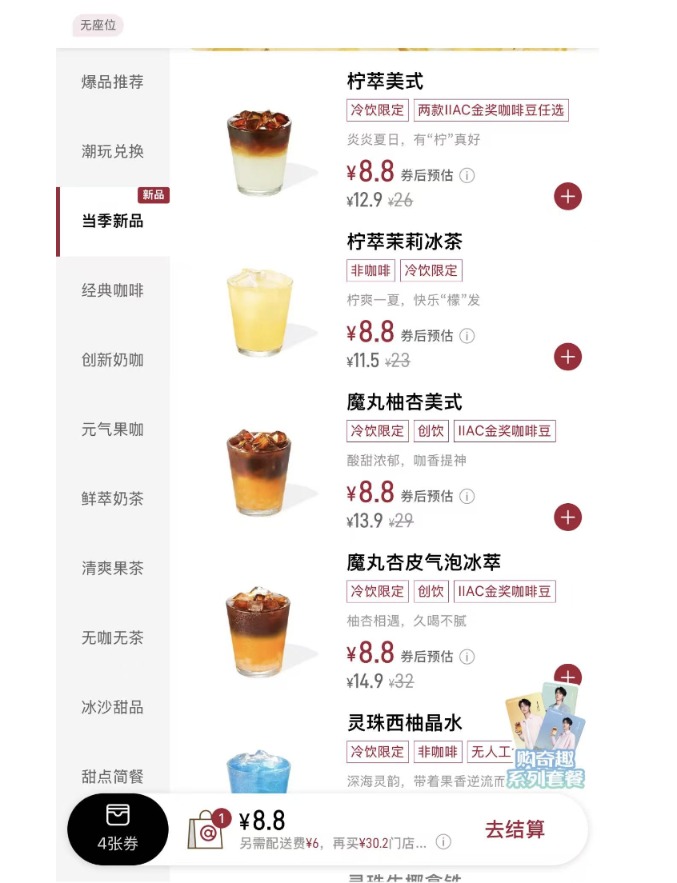Show price estimate info for 柠萃美式
The height and width of the screenshot is (883, 677).
[467, 175]
